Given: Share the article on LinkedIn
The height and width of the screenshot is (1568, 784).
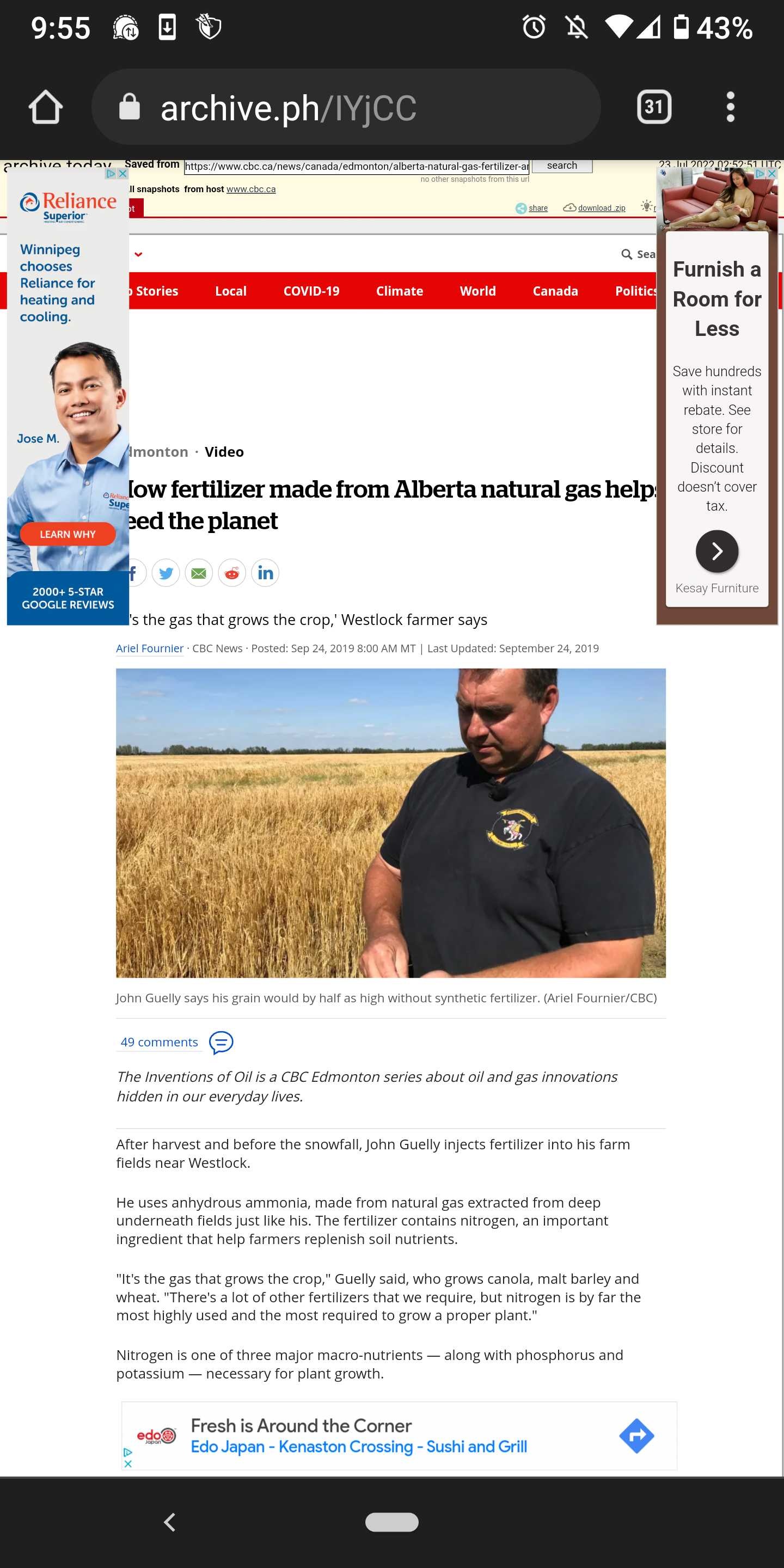Looking at the screenshot, I should 265,573.
